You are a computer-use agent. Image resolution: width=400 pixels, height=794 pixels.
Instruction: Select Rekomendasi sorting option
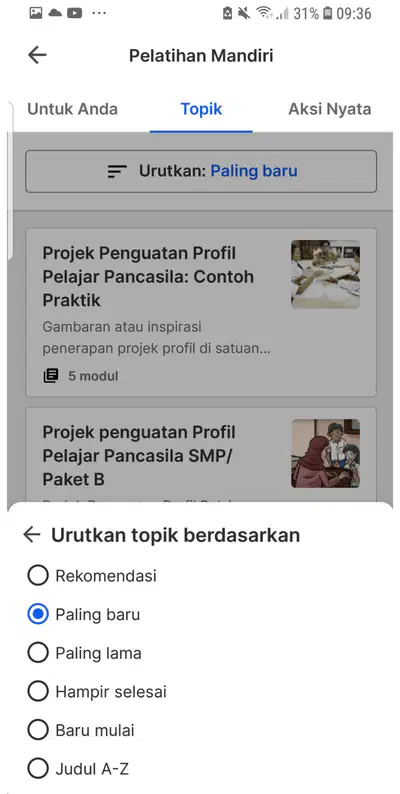(x=92, y=576)
